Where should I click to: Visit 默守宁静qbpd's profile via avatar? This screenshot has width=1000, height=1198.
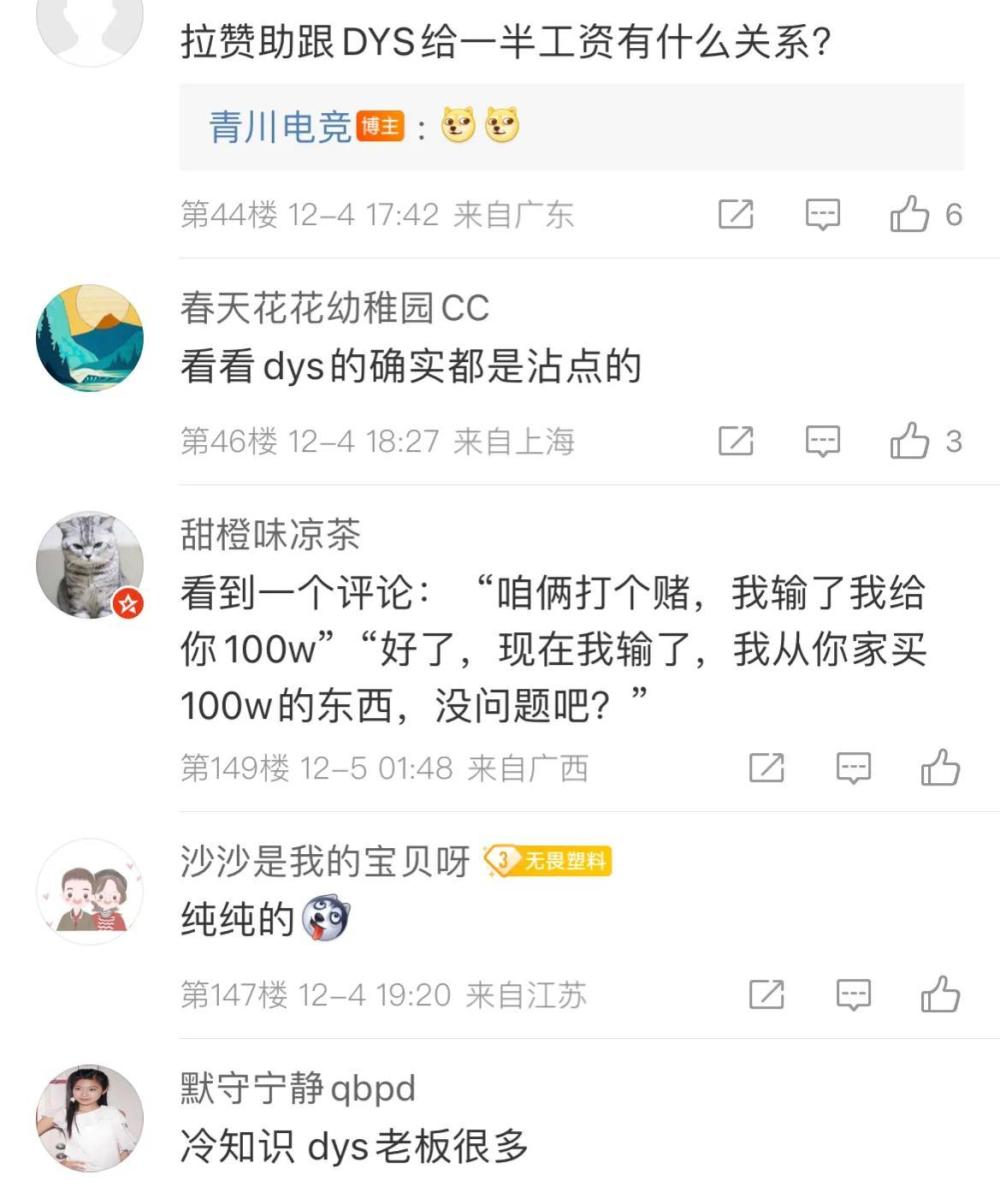click(x=90, y=1118)
